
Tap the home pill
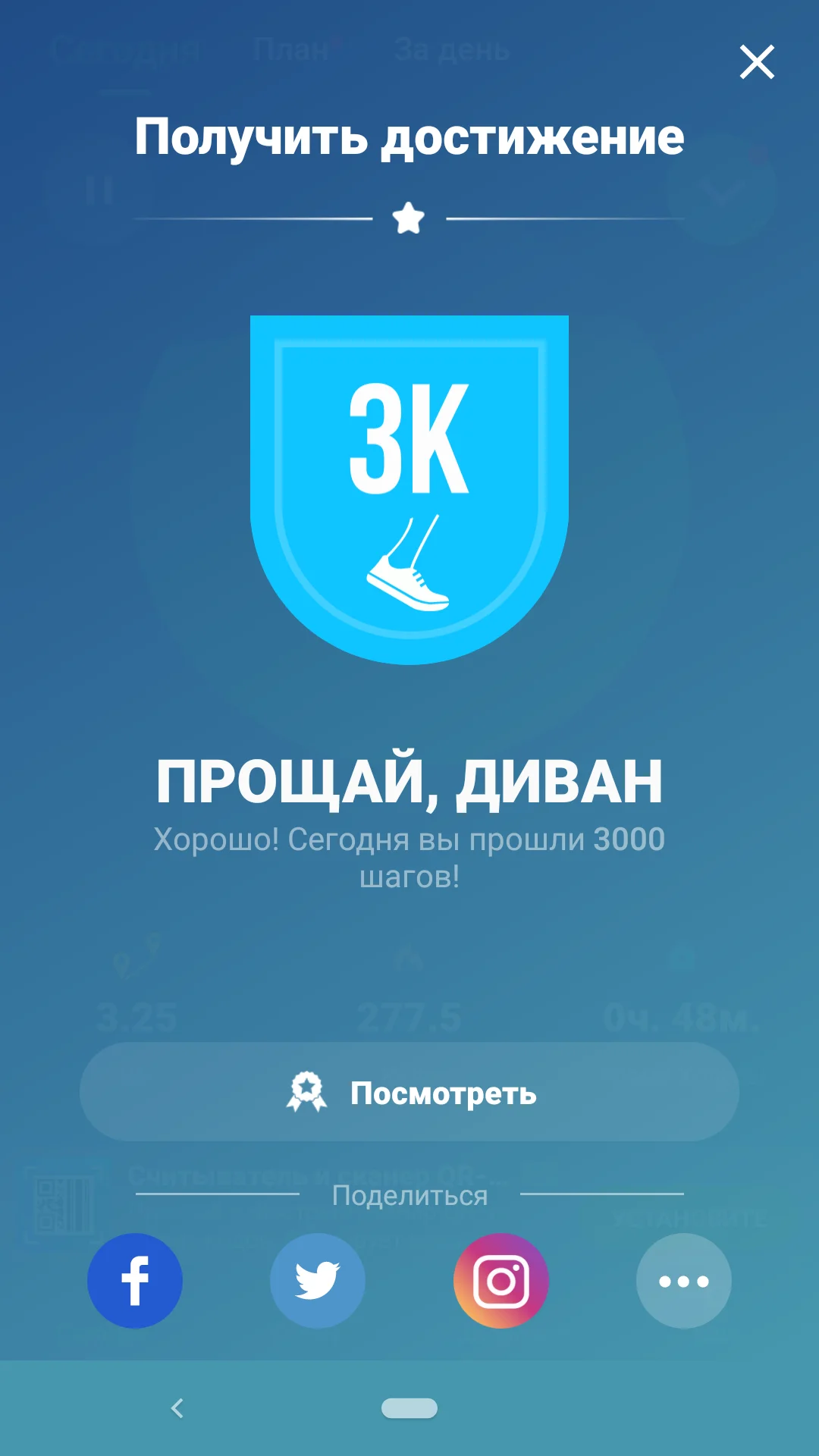[x=409, y=1408]
